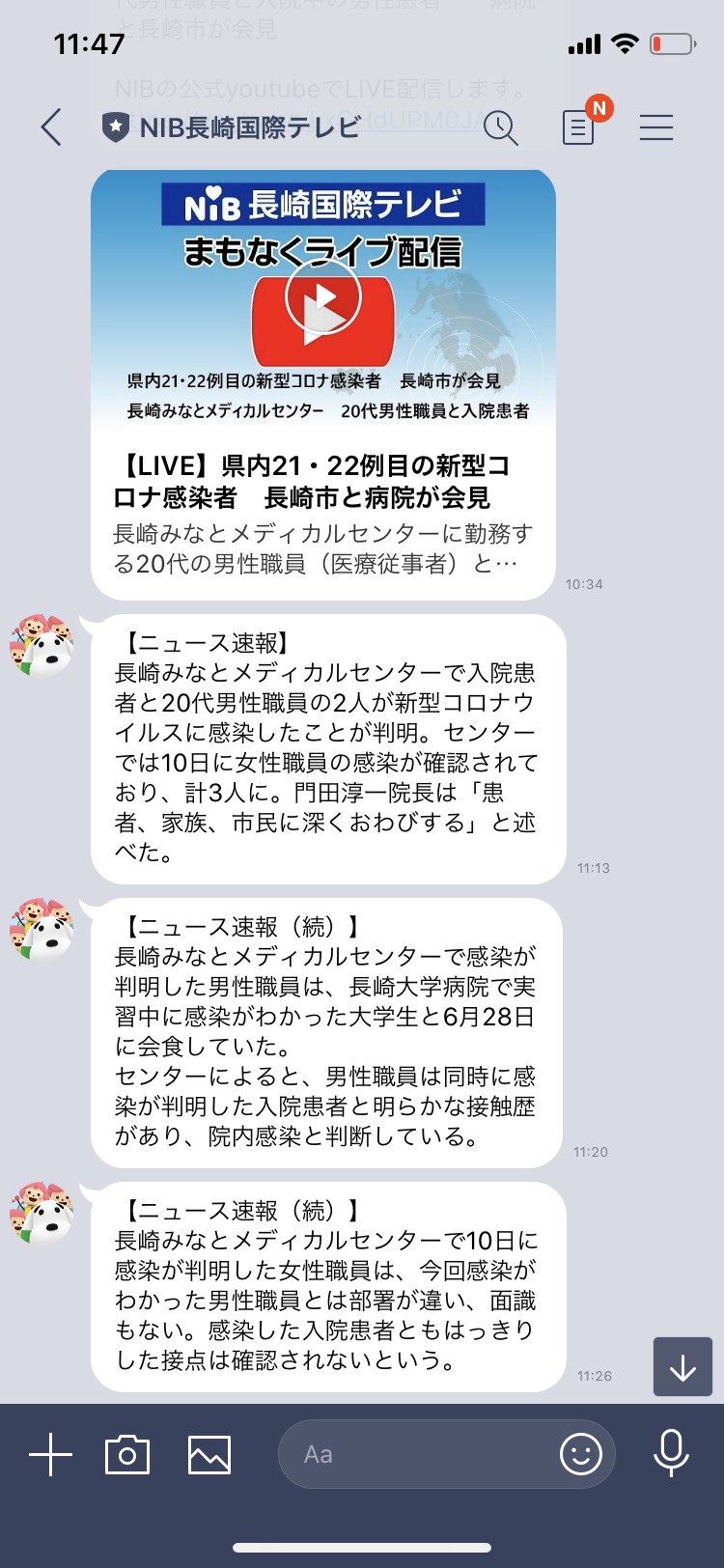Open the hamburger chat menu
This screenshot has height=1568, width=724.
(x=656, y=127)
